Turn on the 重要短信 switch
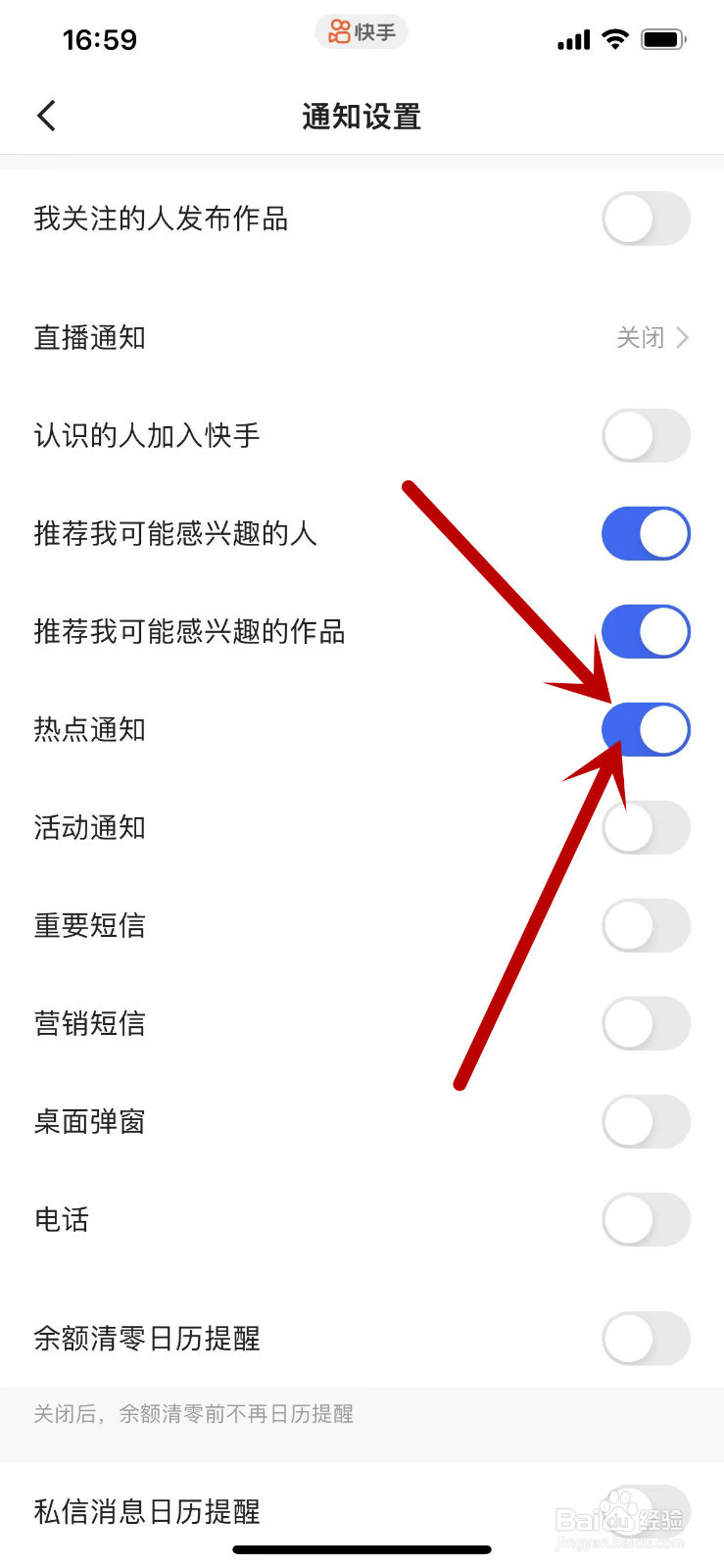This screenshot has width=724, height=1568. tap(646, 925)
